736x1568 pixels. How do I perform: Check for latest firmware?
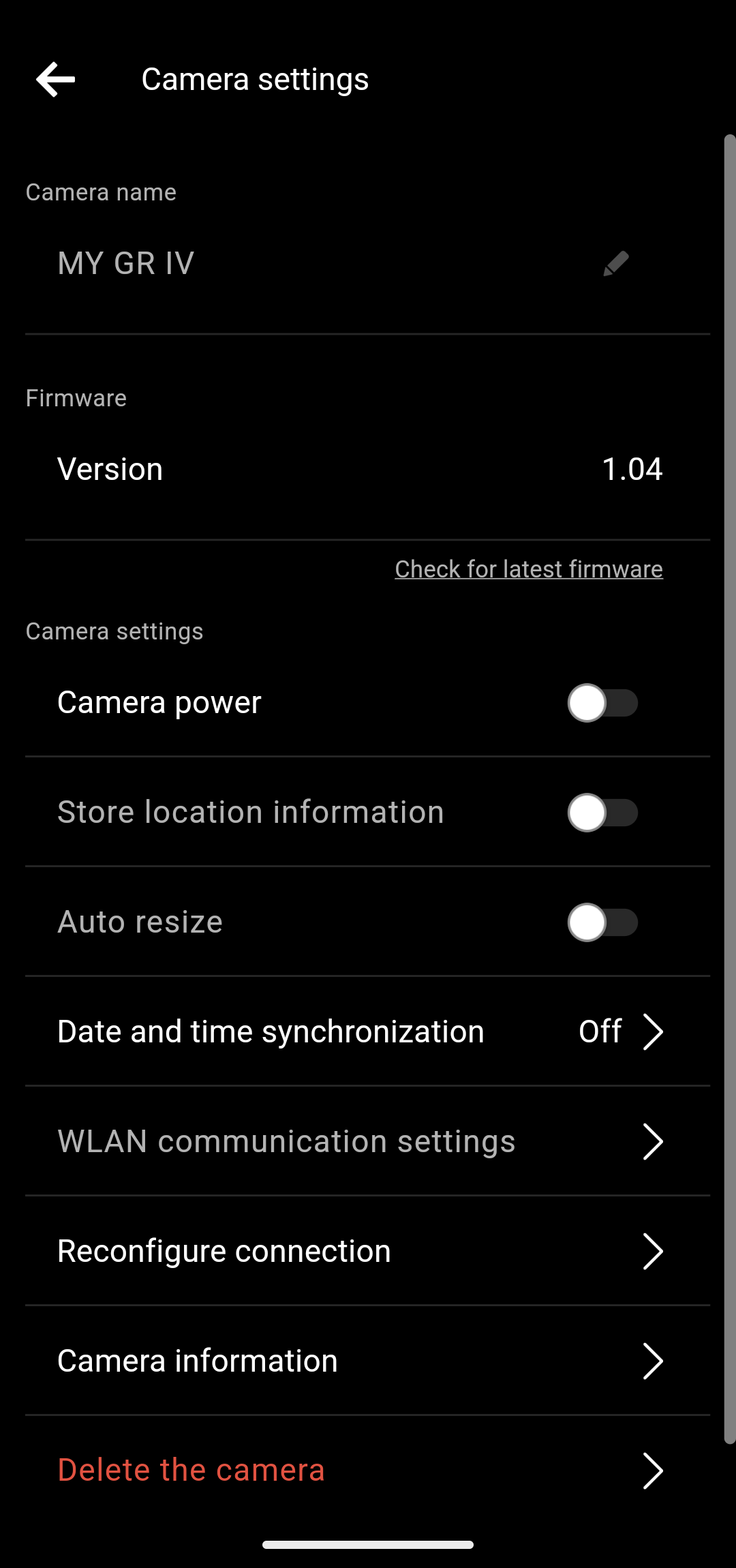pos(528,569)
